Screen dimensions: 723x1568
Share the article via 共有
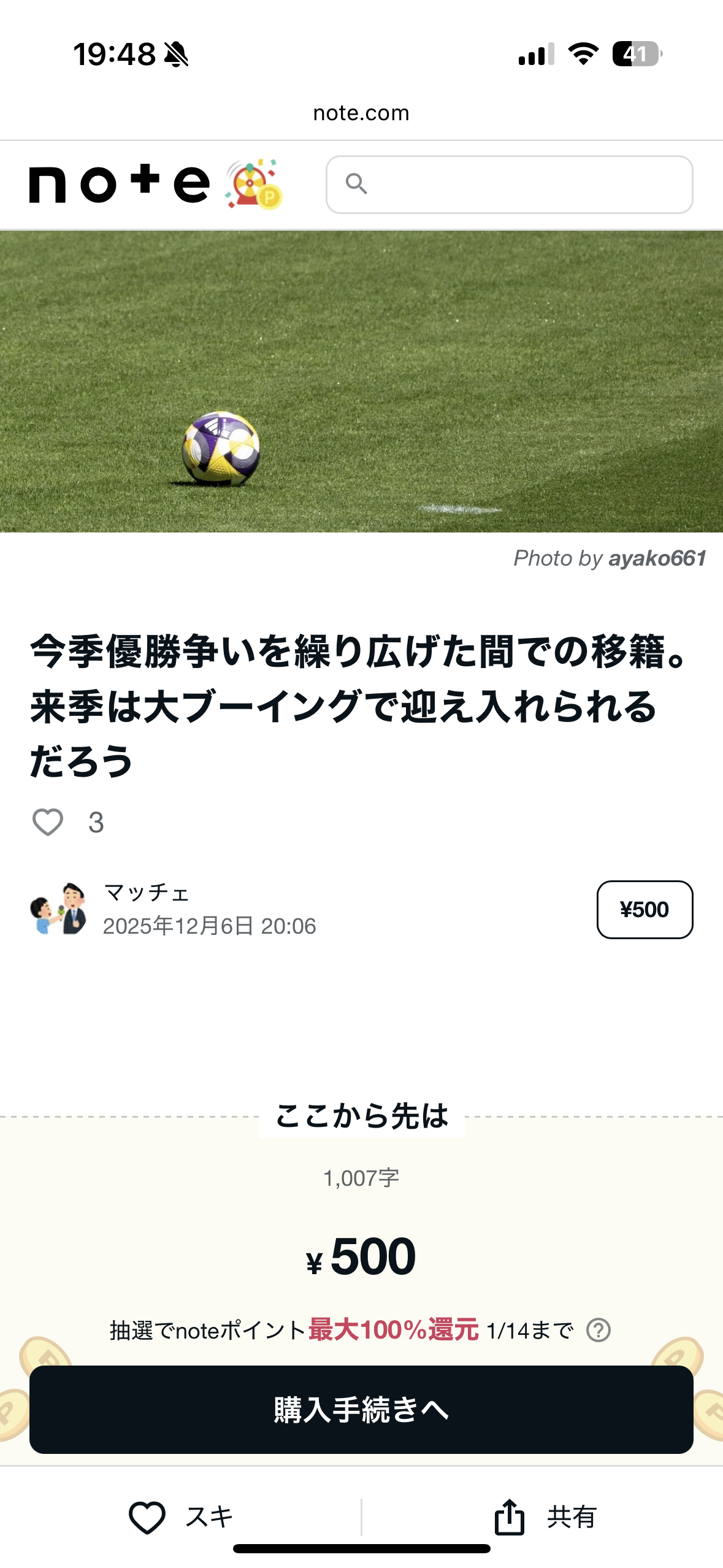[x=545, y=1517]
